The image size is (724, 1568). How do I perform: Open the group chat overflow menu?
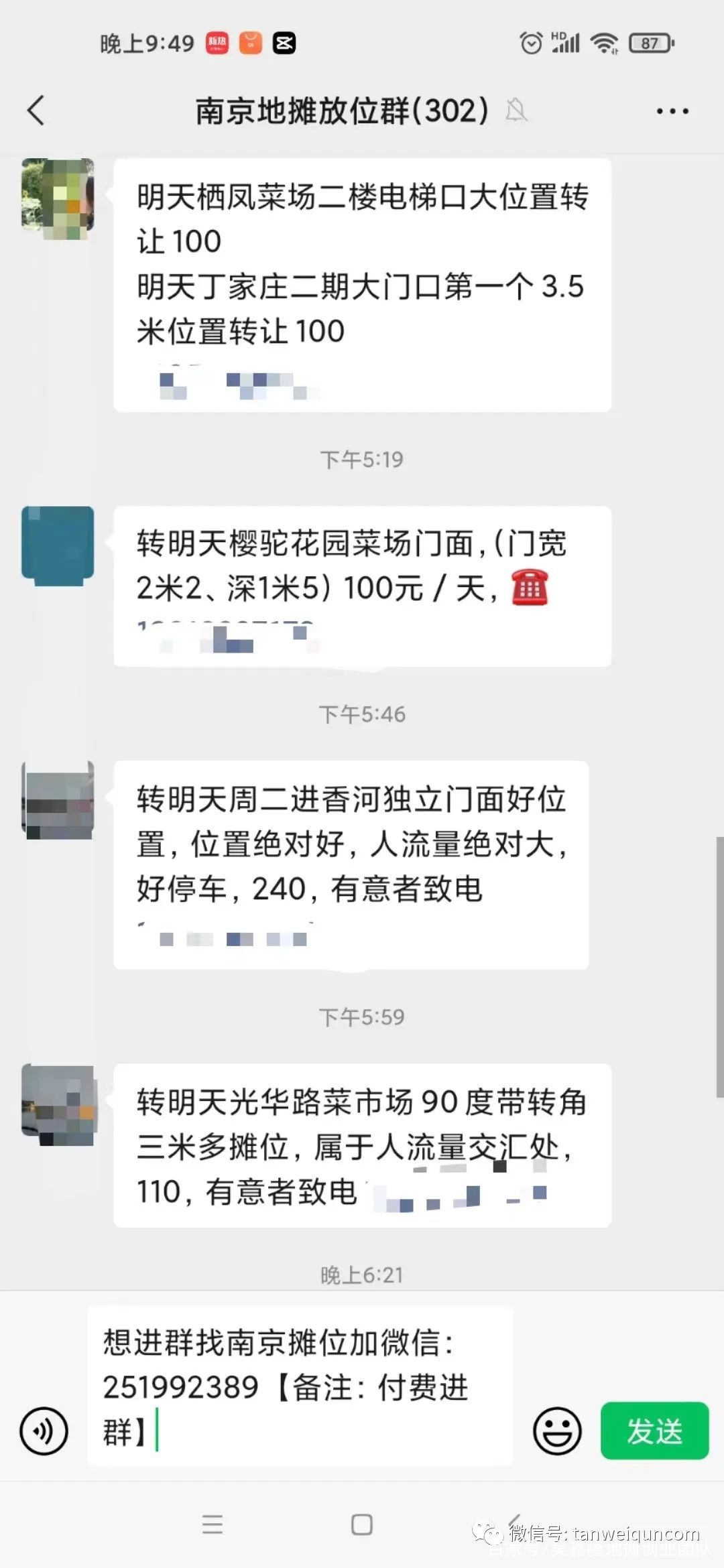[x=672, y=111]
